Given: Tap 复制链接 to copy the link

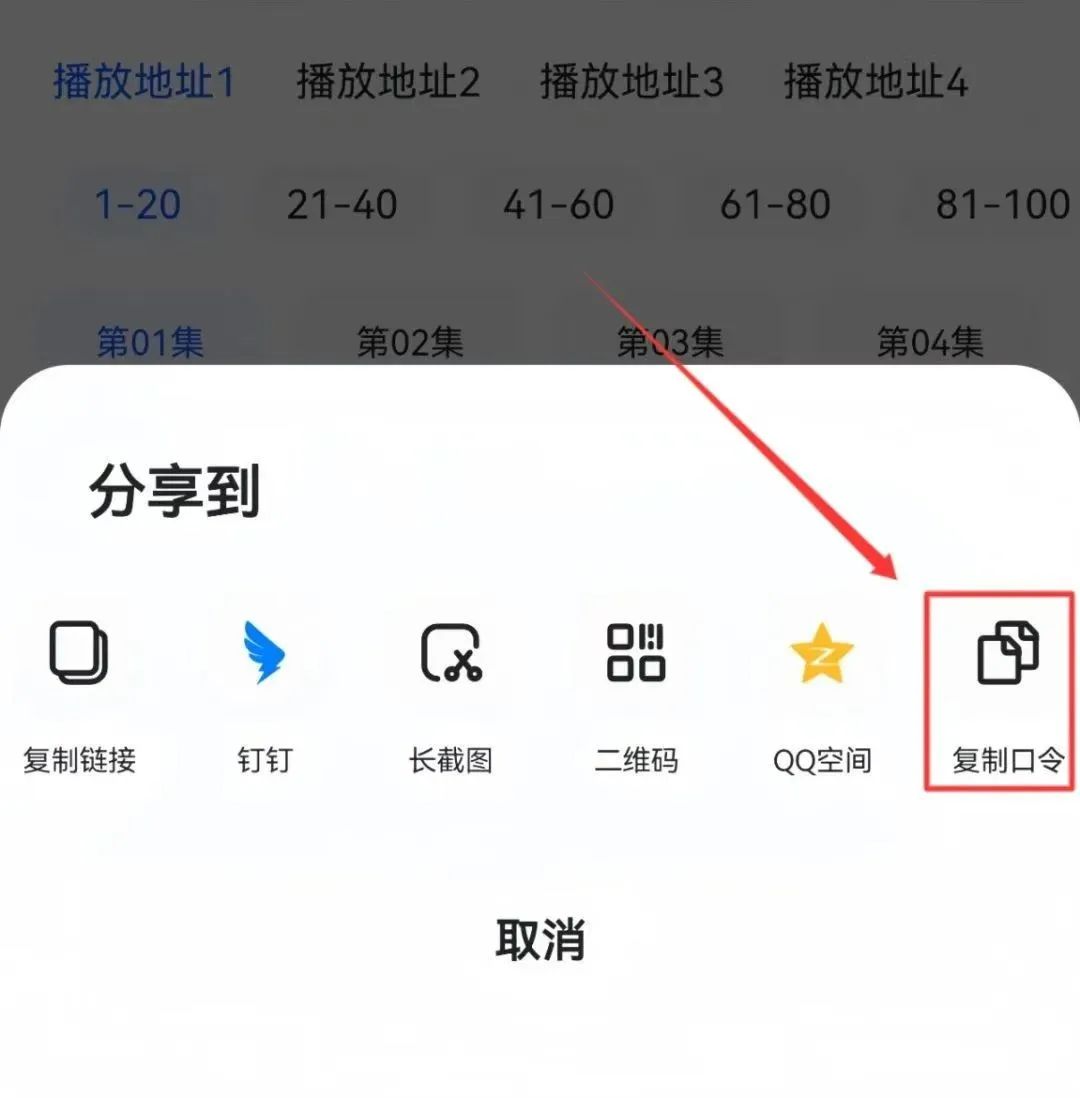Looking at the screenshot, I should [x=79, y=690].
